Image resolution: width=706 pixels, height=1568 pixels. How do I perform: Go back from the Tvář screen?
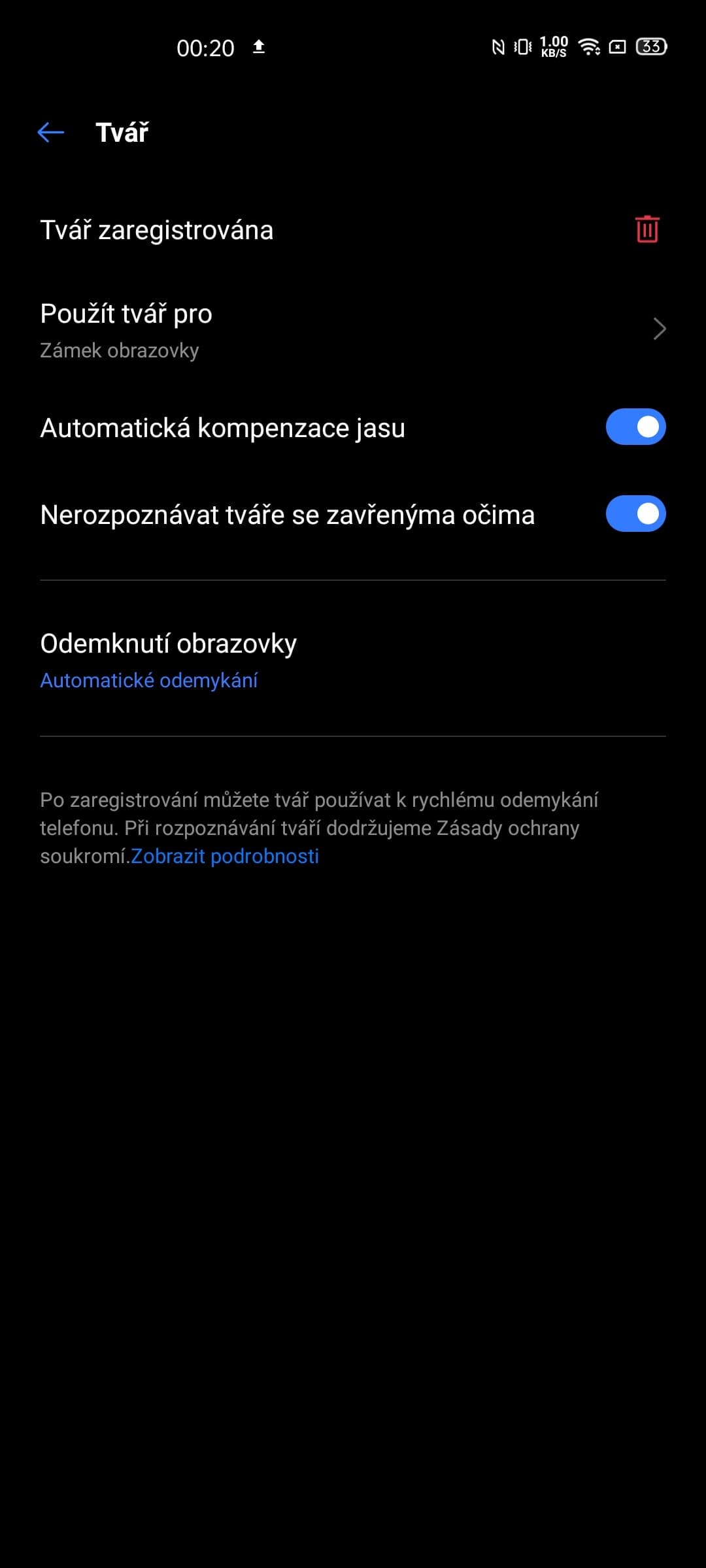click(51, 133)
